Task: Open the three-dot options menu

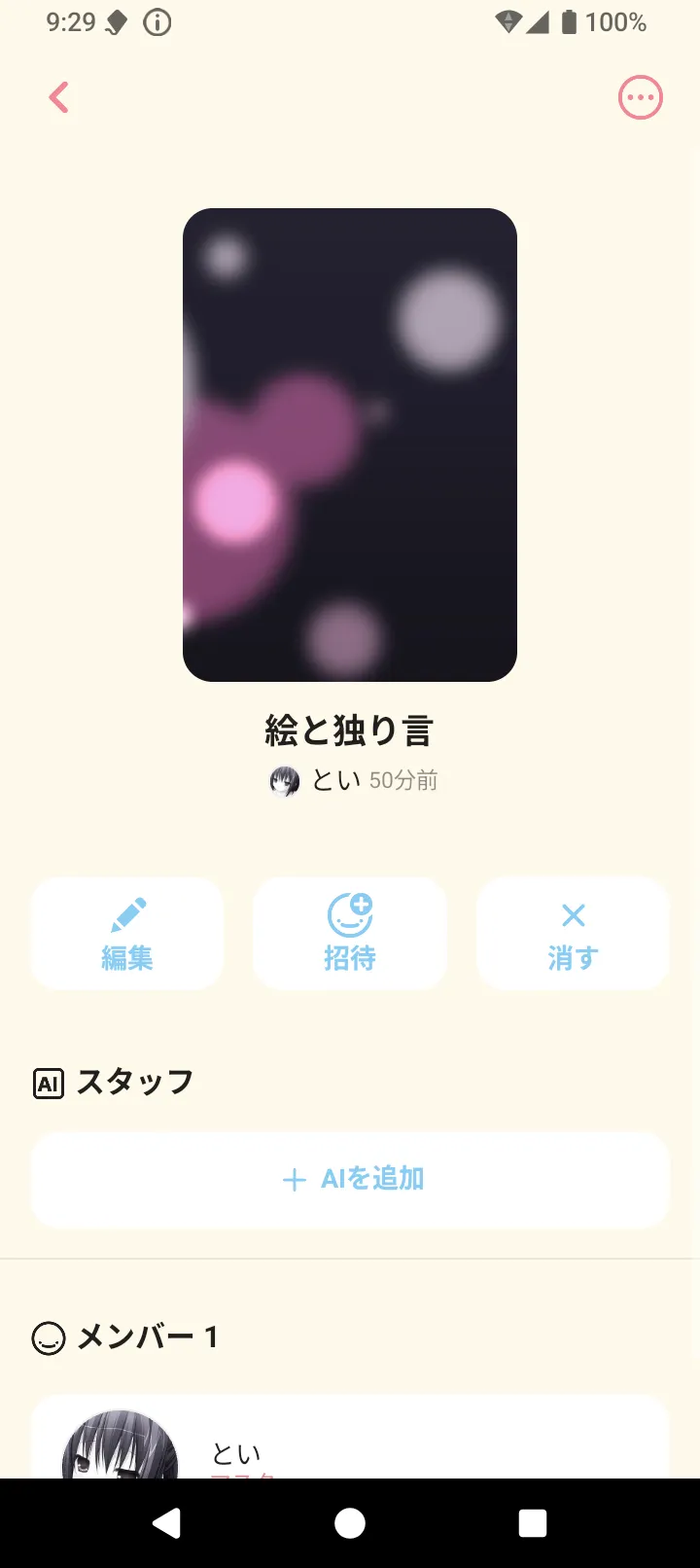Action: (x=640, y=97)
